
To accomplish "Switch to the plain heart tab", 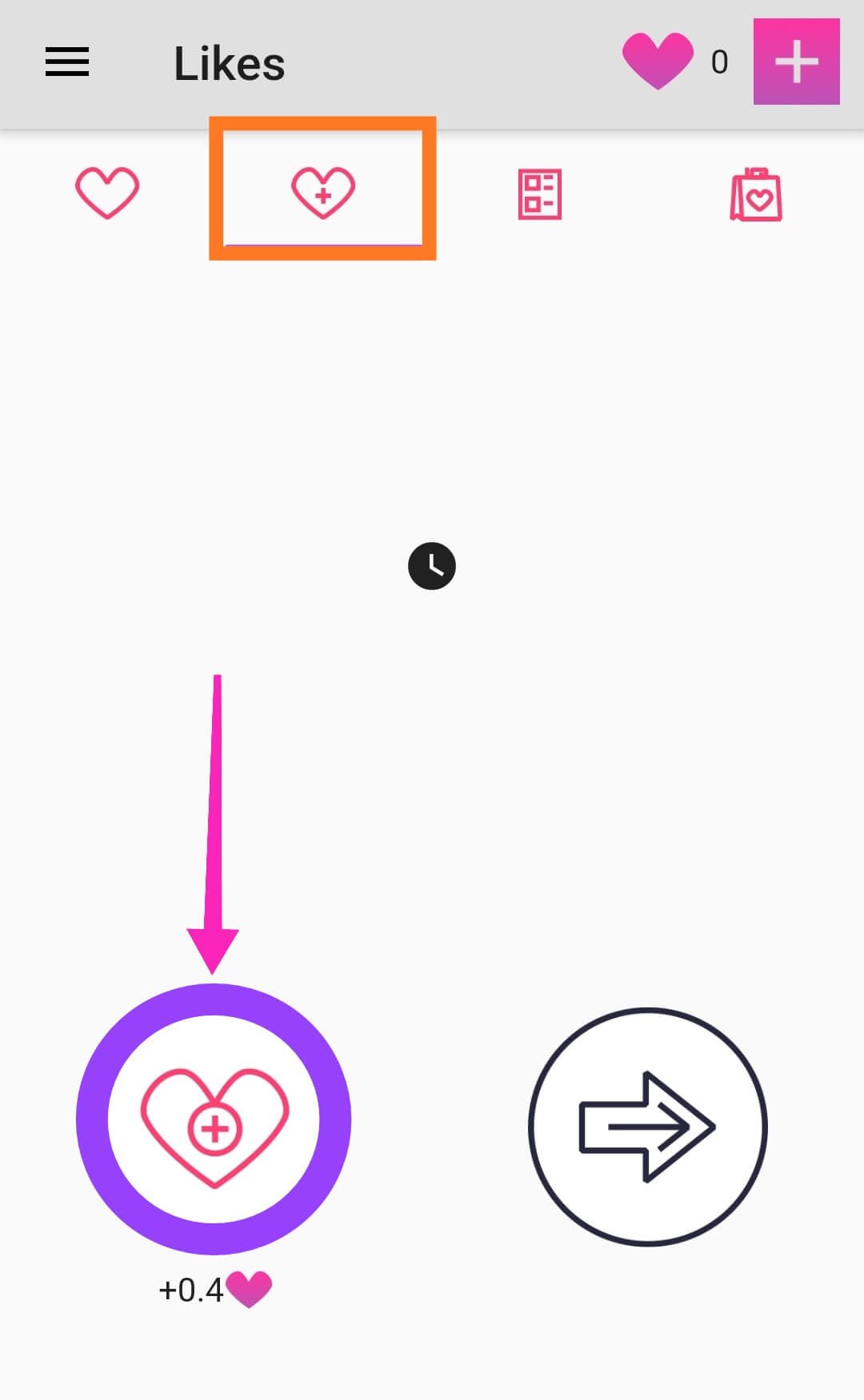I will [x=107, y=193].
